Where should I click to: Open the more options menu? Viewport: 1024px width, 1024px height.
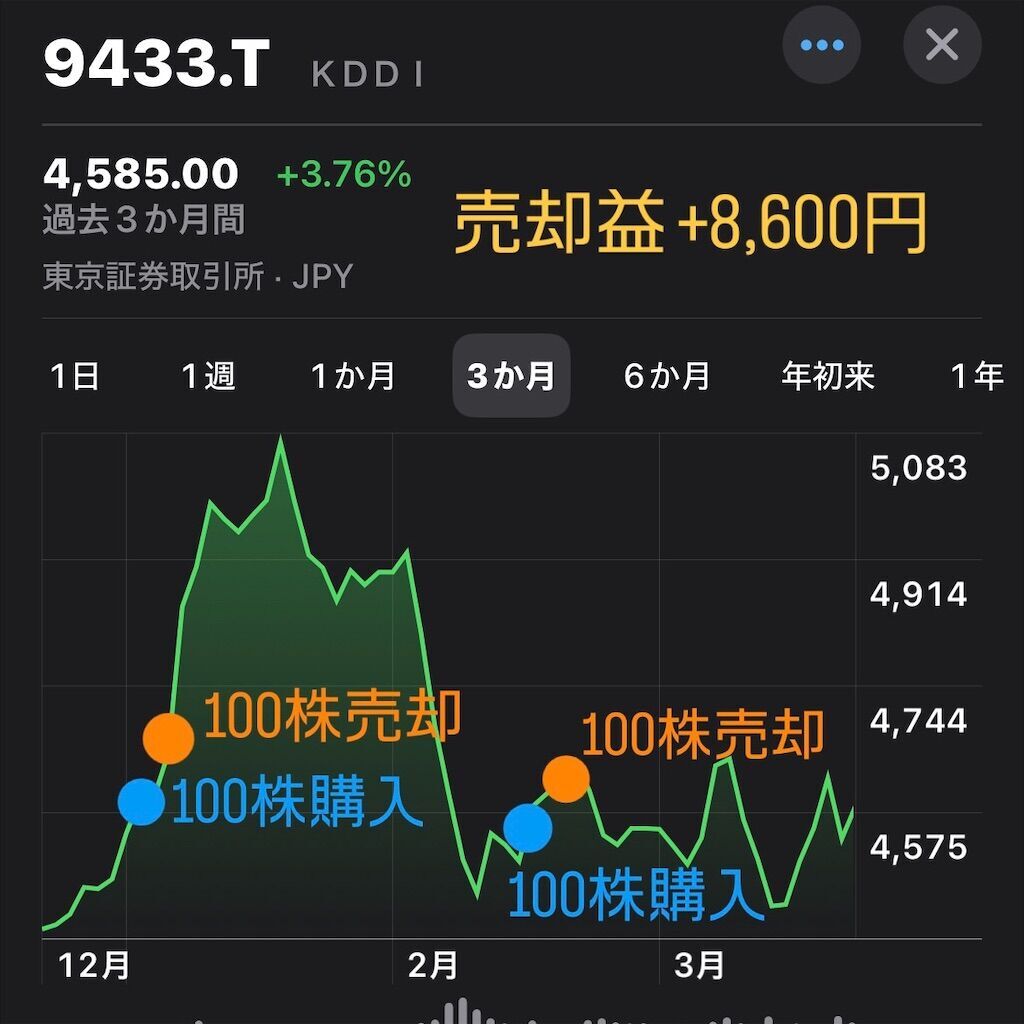point(822,45)
